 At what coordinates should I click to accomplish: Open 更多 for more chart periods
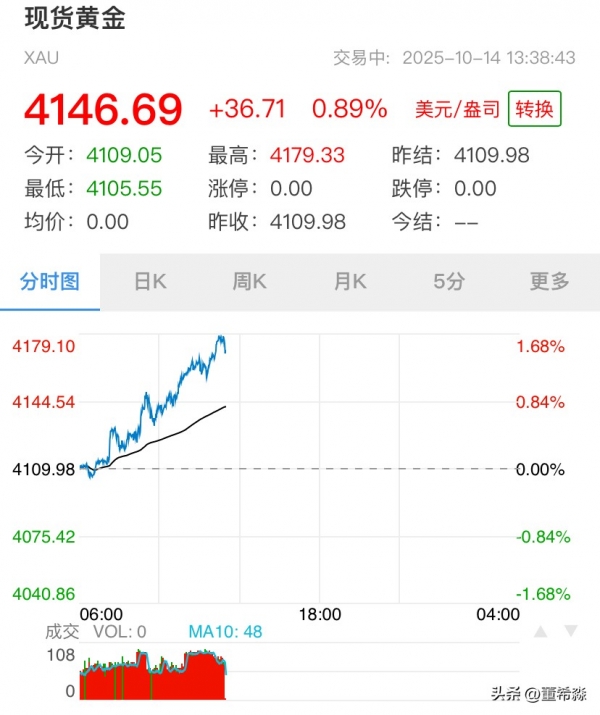(549, 282)
